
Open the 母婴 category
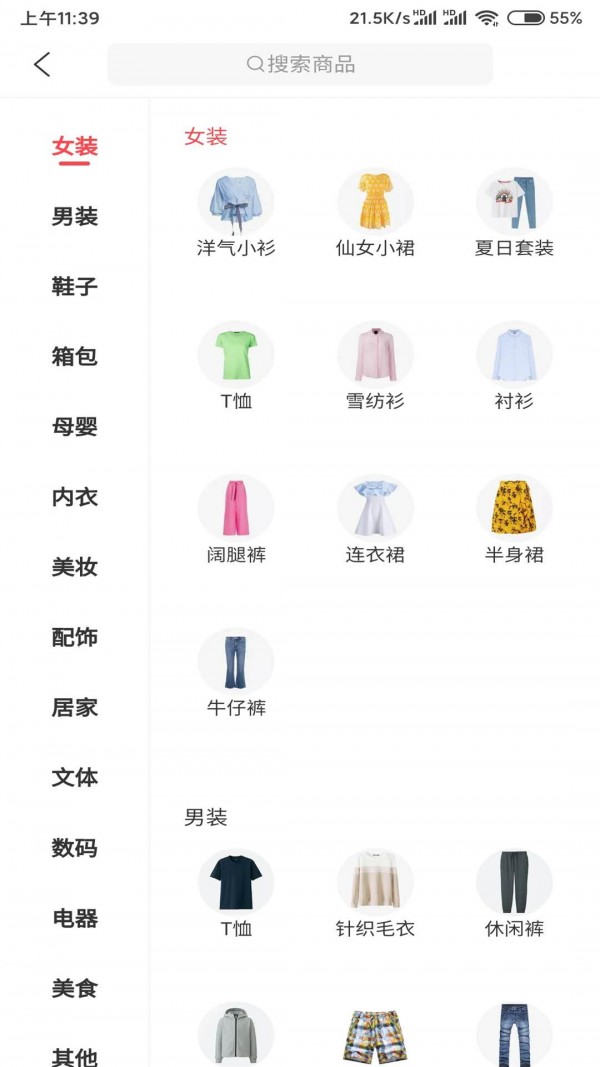pos(75,427)
